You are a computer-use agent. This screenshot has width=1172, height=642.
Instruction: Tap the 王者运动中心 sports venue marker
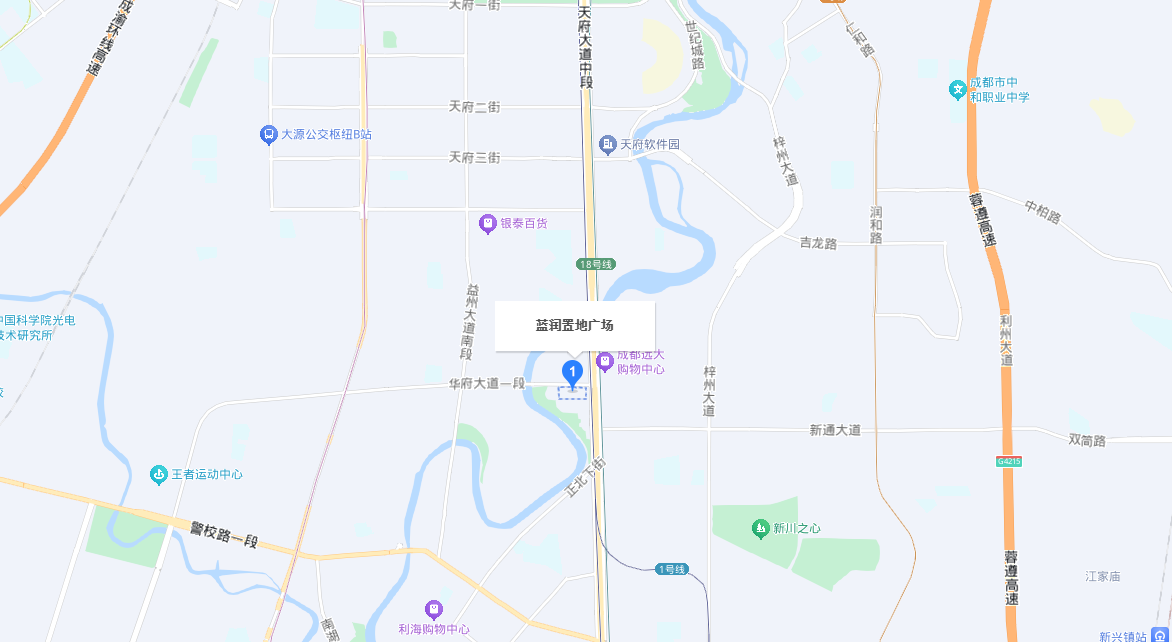(x=158, y=474)
